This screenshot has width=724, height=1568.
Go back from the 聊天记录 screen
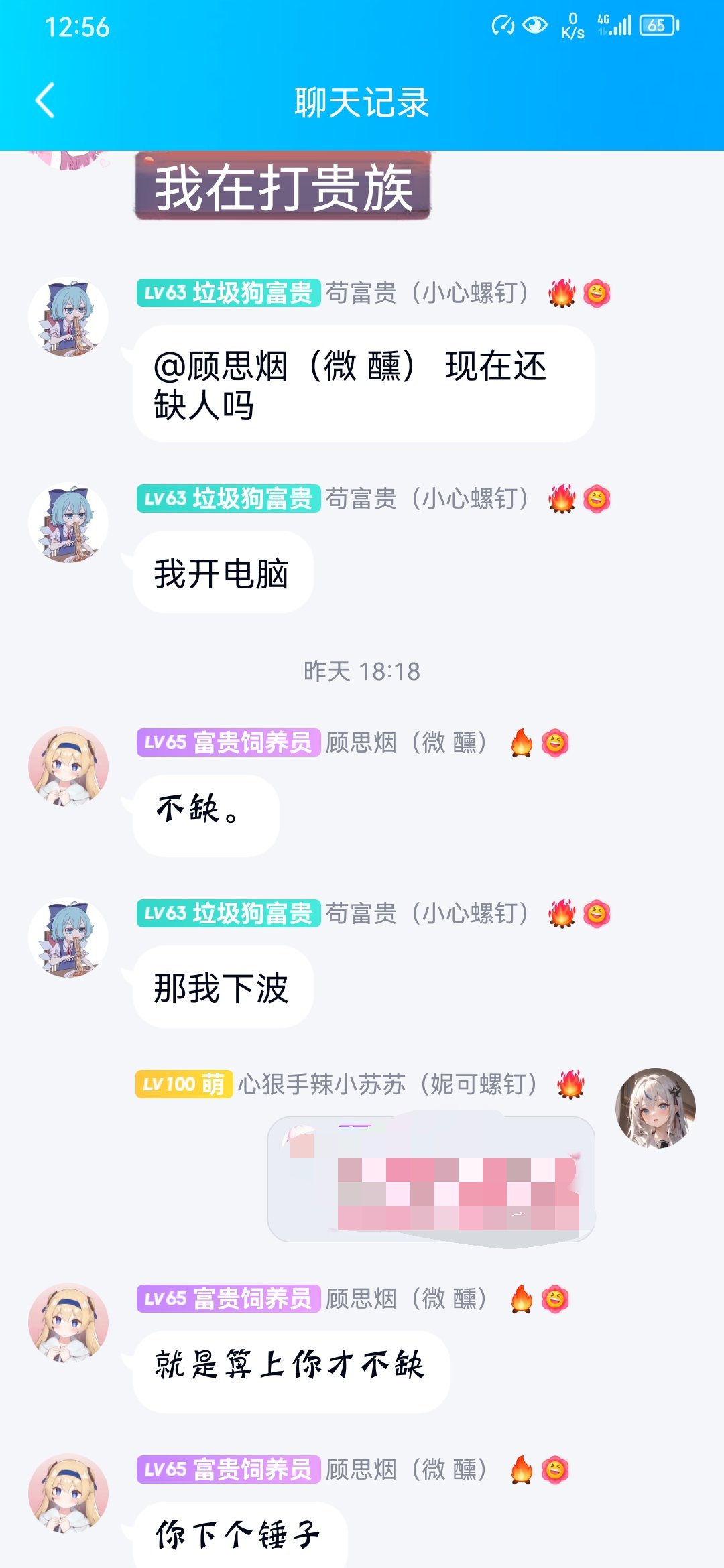coord(45,101)
